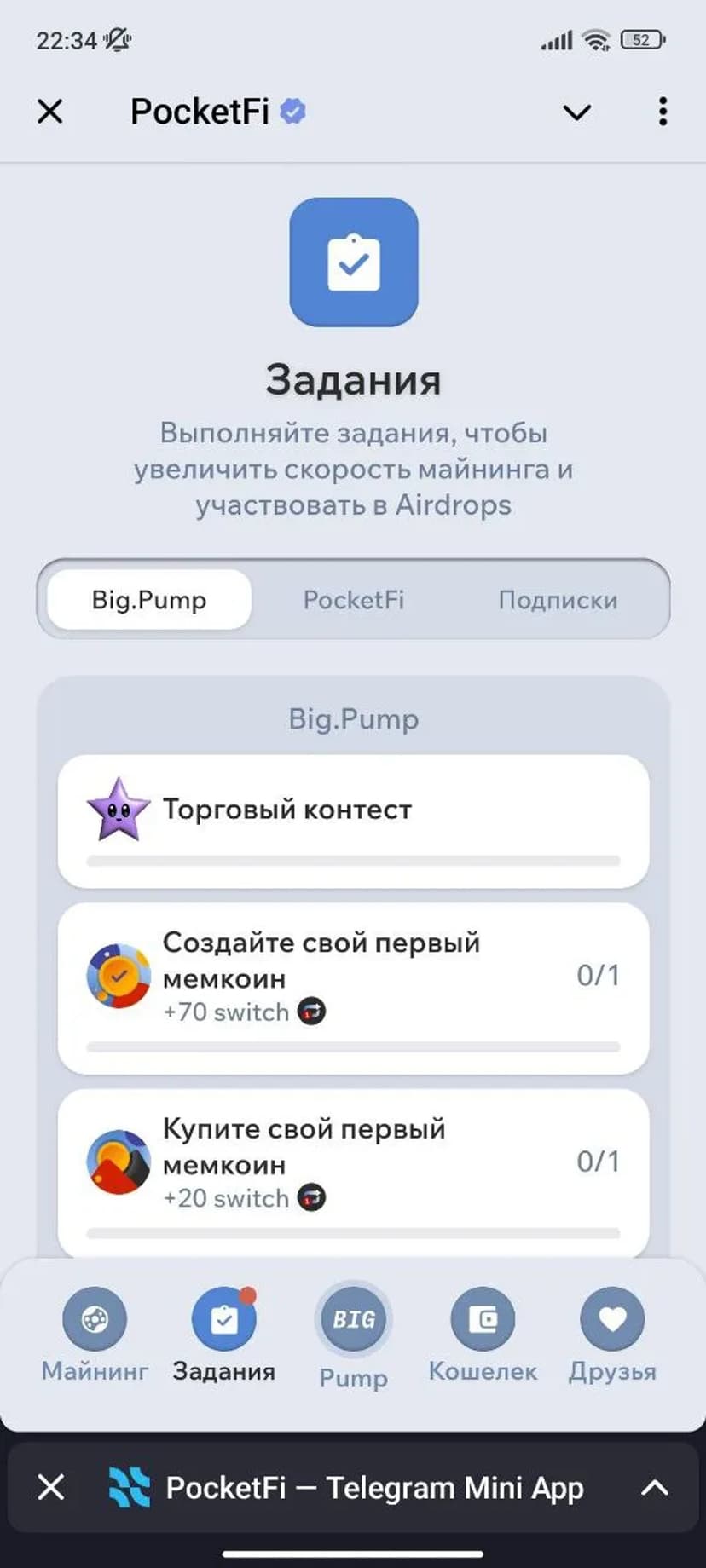Collapse the app with the top chevron
Screen dimensions: 706x1568
(577, 112)
